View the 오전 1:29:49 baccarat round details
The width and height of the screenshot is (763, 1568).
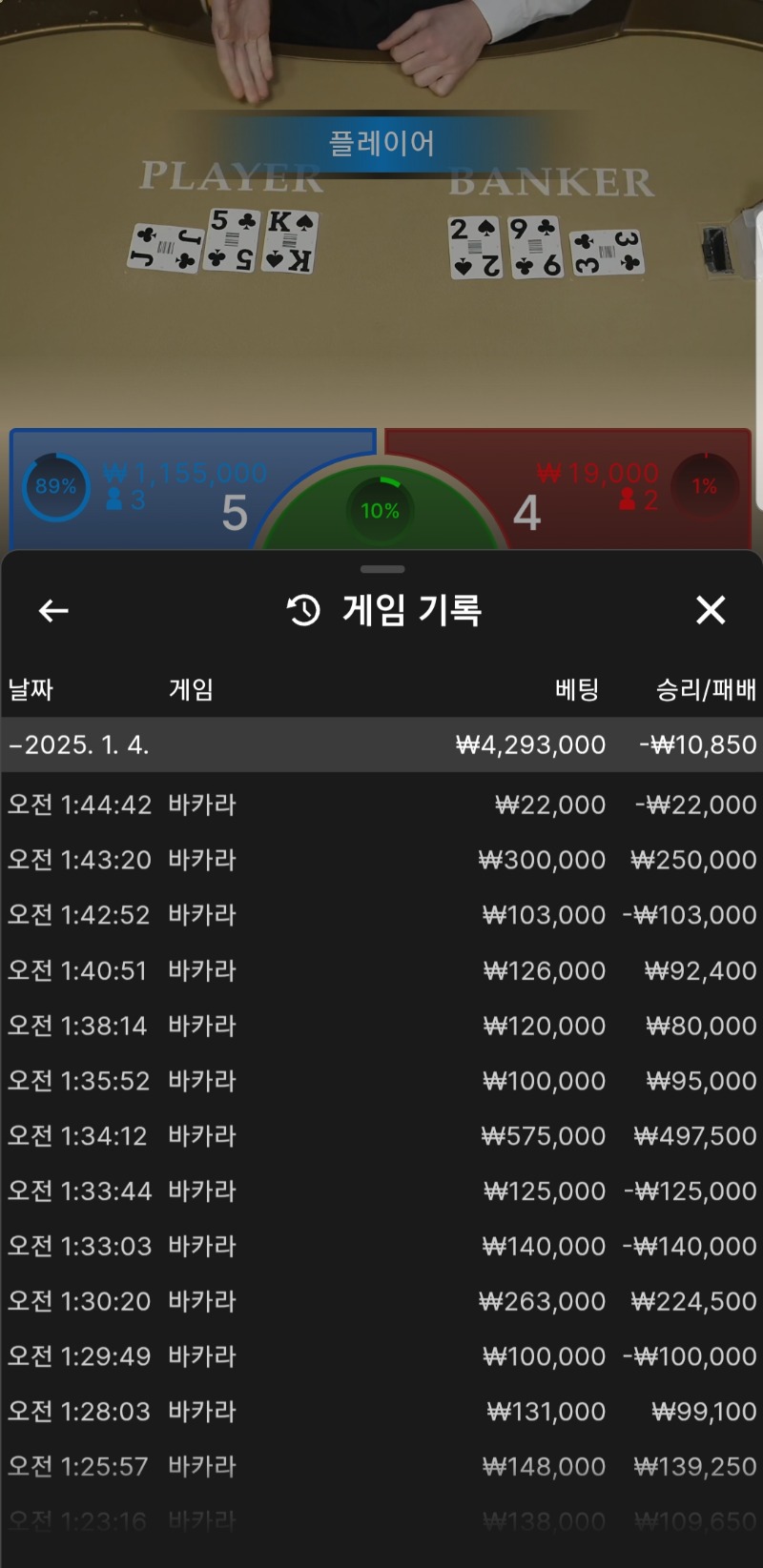click(x=381, y=1356)
